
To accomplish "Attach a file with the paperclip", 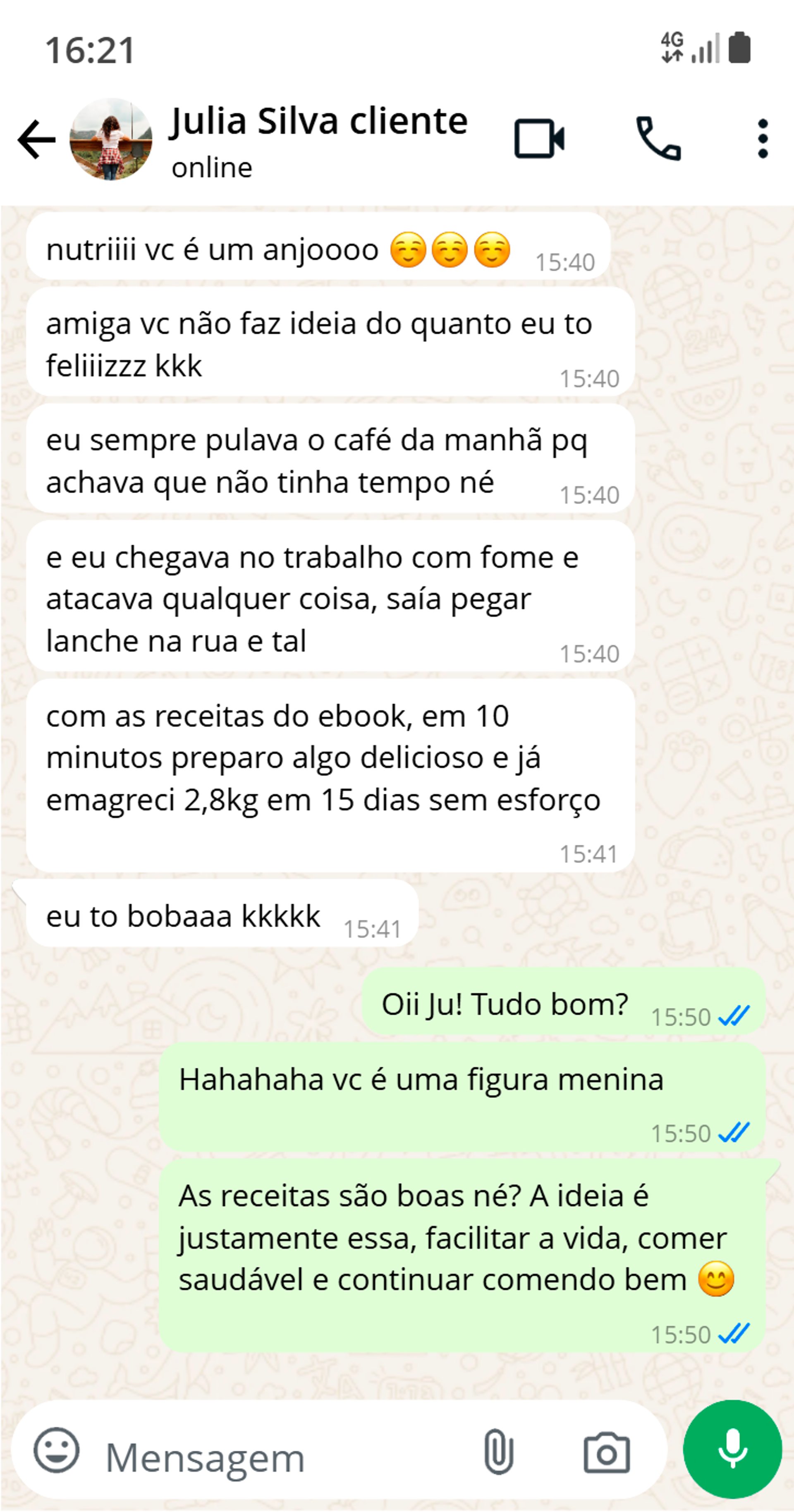I will click(x=498, y=1452).
